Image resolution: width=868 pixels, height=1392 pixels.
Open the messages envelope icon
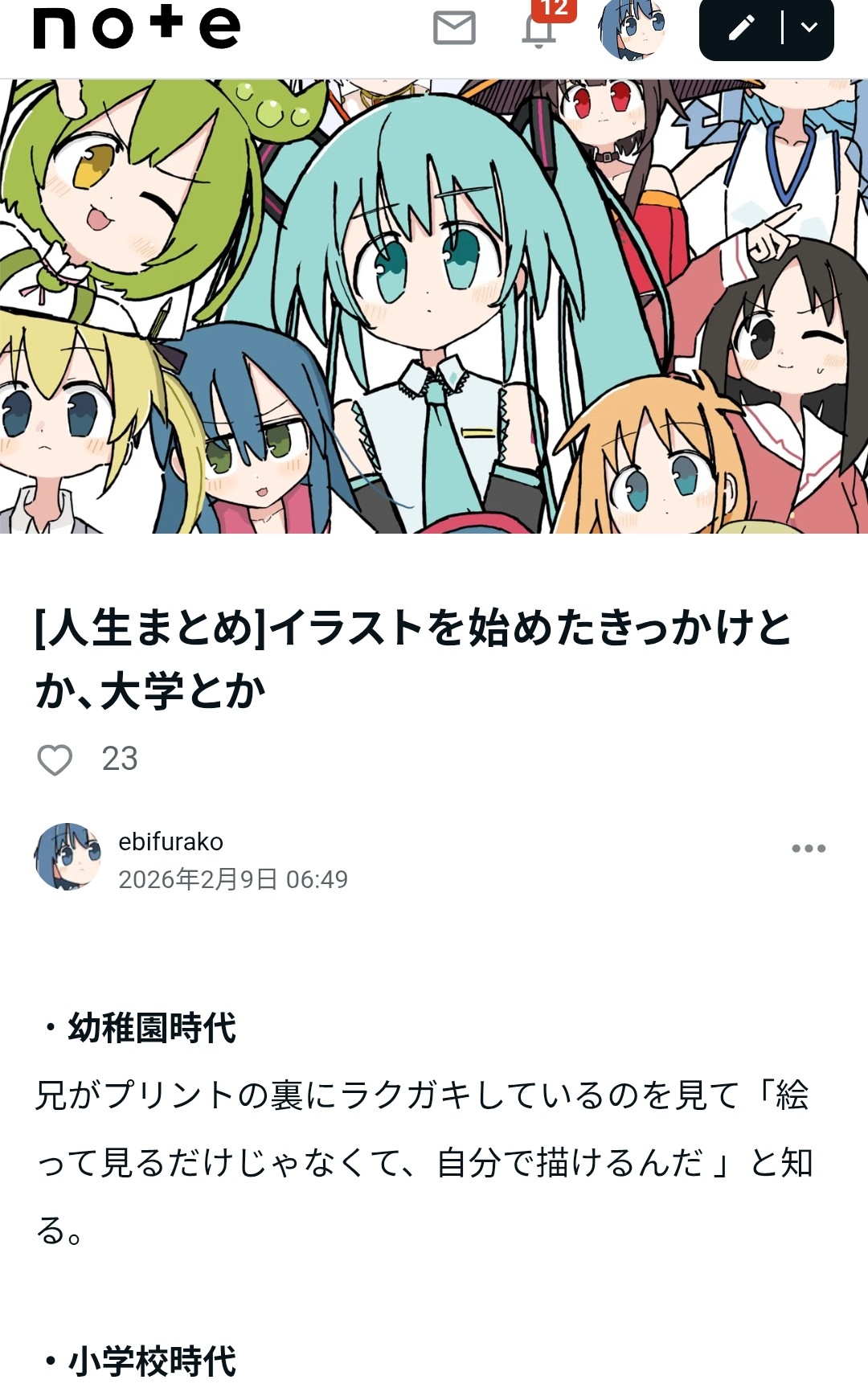(454, 28)
